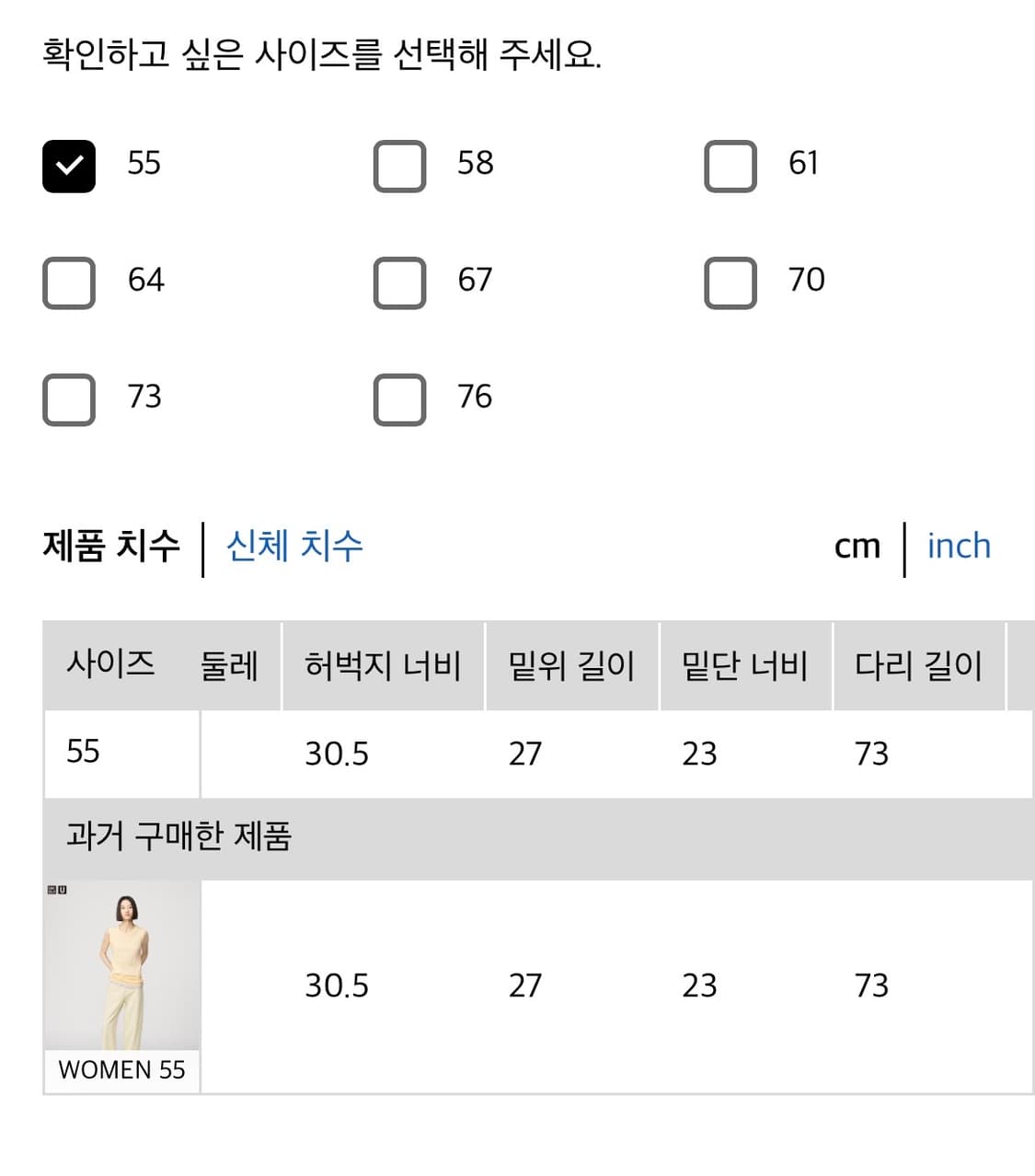Screen dimensions: 1035x1176
Task: Check the size 61 checkbox
Action: click(x=730, y=166)
